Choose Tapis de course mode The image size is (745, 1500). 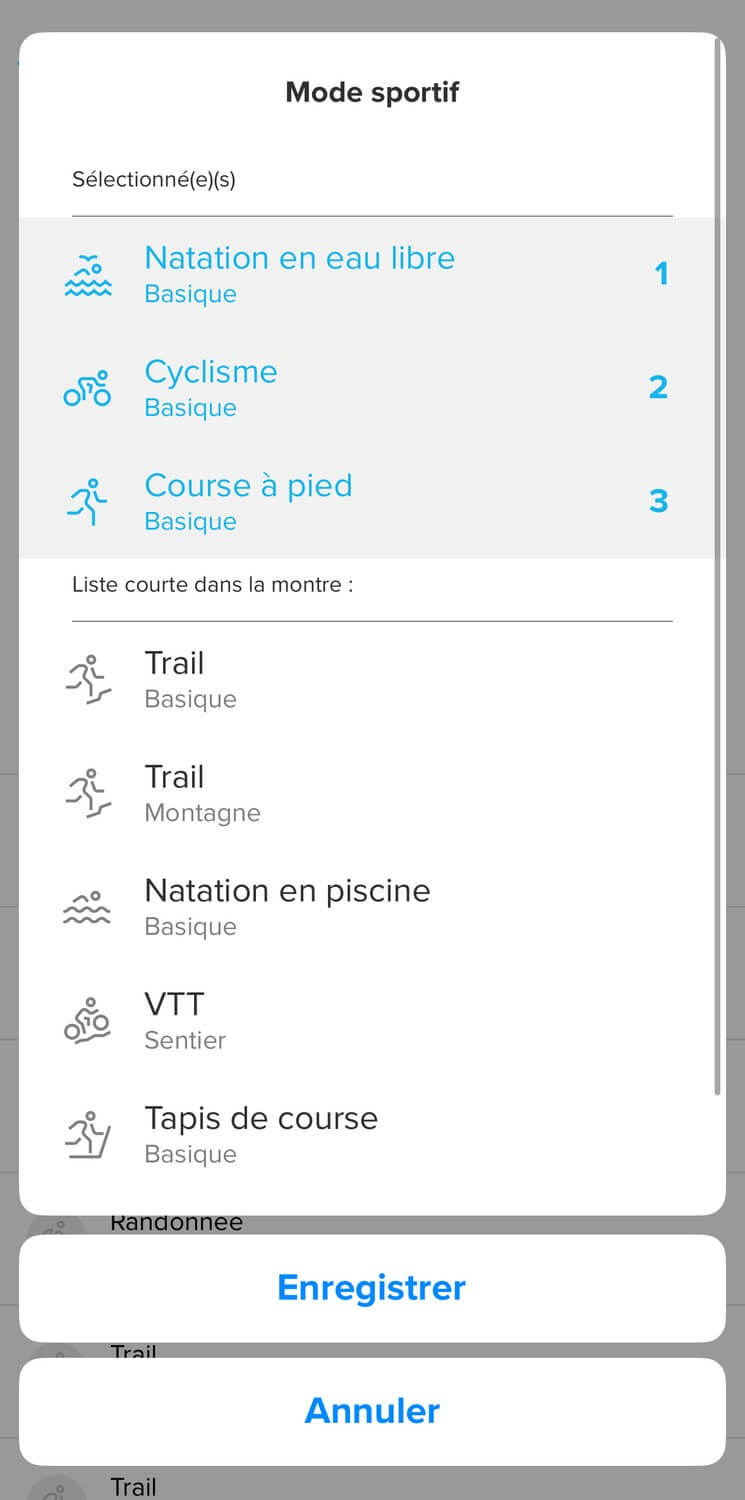click(x=372, y=1135)
